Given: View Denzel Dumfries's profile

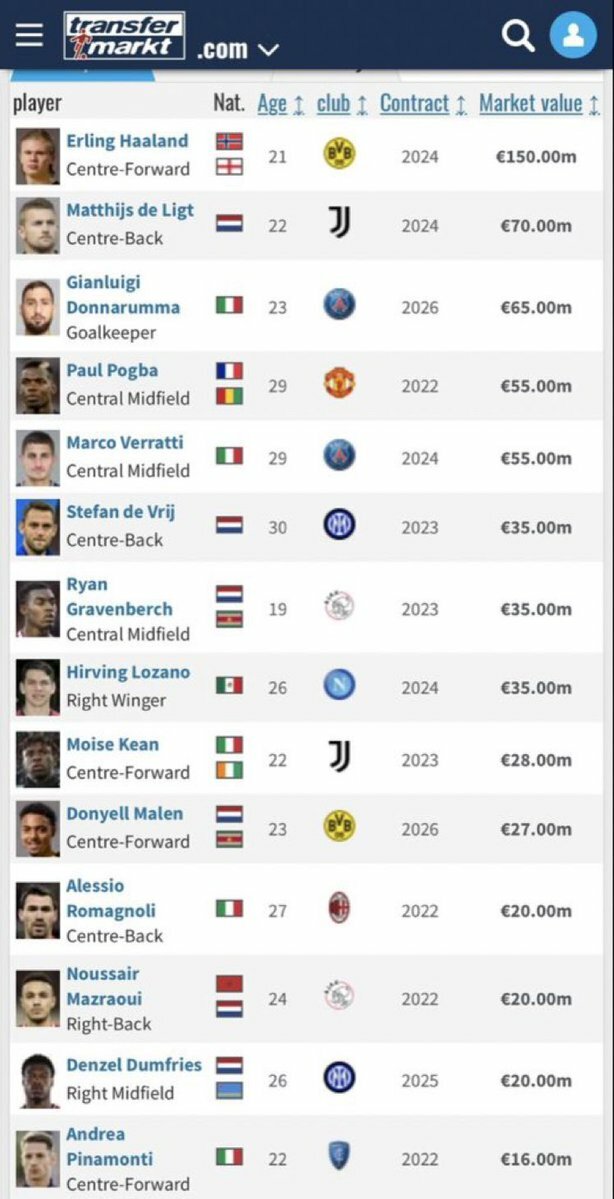Looking at the screenshot, I should [134, 1065].
